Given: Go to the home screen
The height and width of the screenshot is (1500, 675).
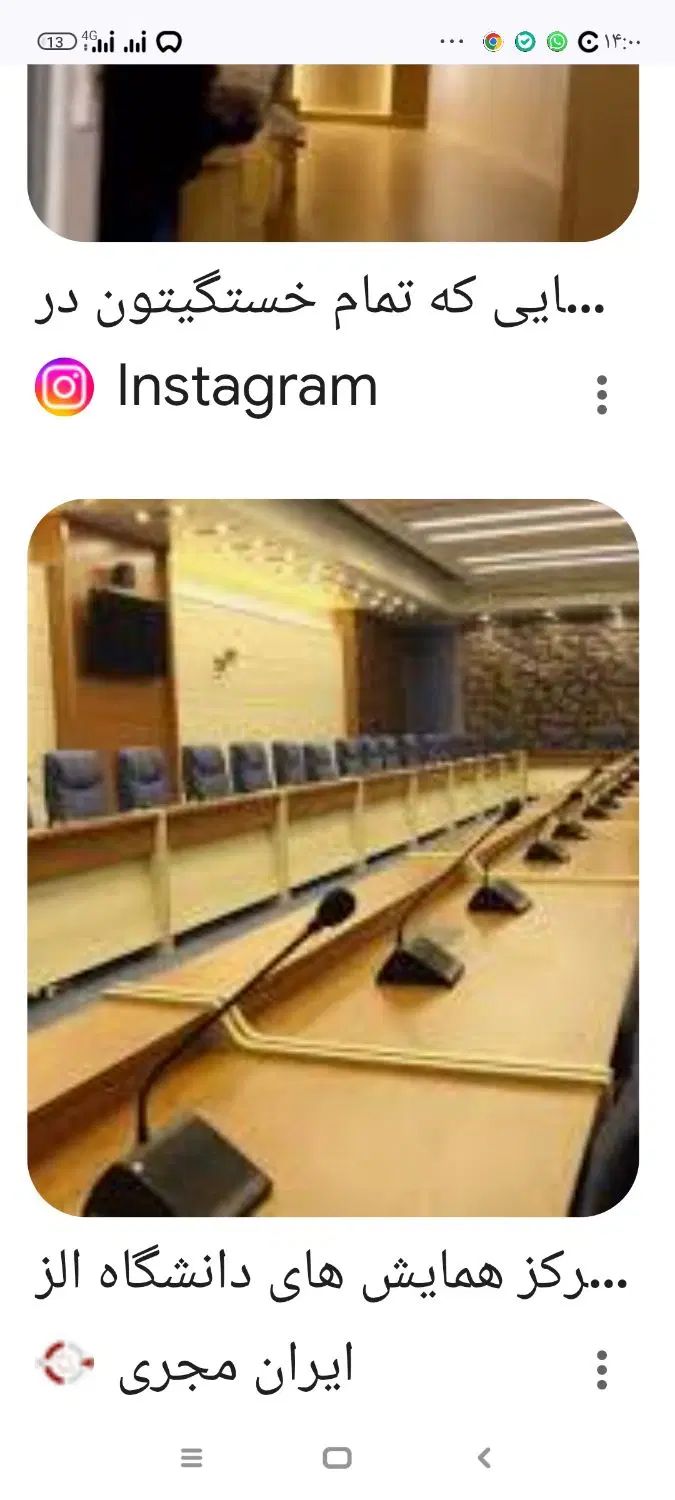Looking at the screenshot, I should pos(337,1458).
